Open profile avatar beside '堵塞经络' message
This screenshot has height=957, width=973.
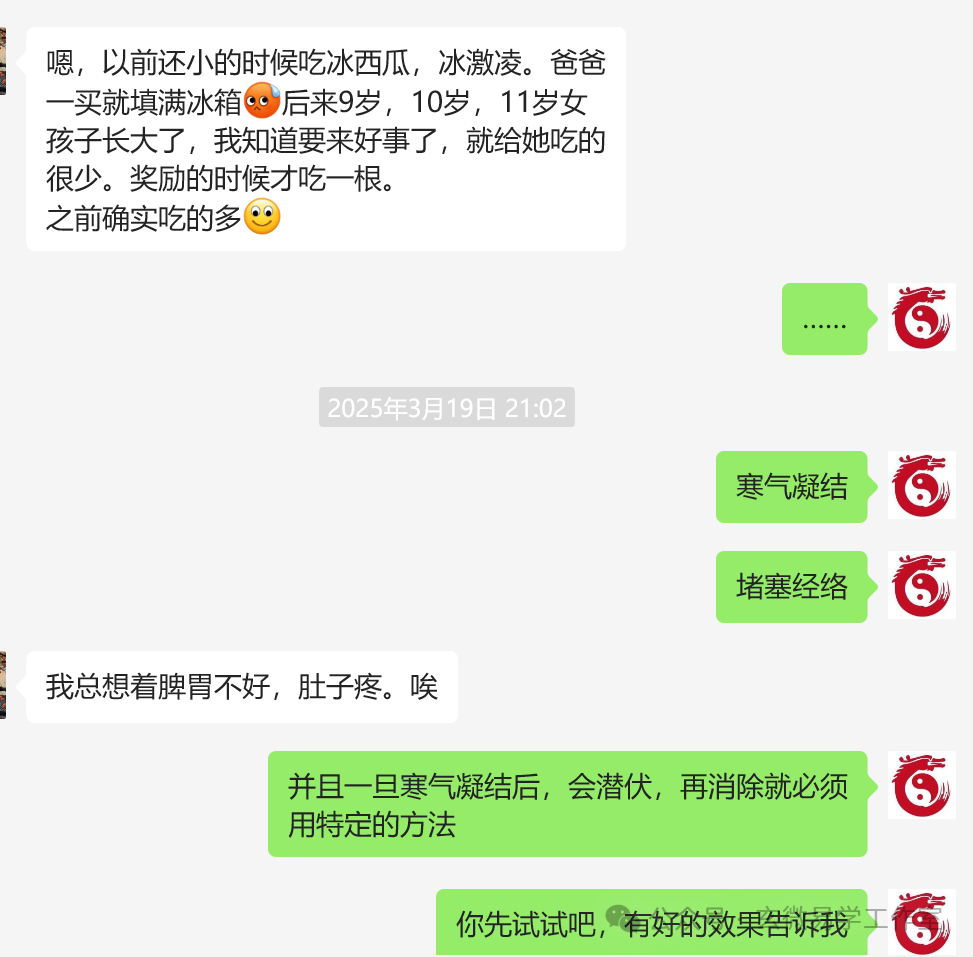pyautogui.click(x=921, y=585)
